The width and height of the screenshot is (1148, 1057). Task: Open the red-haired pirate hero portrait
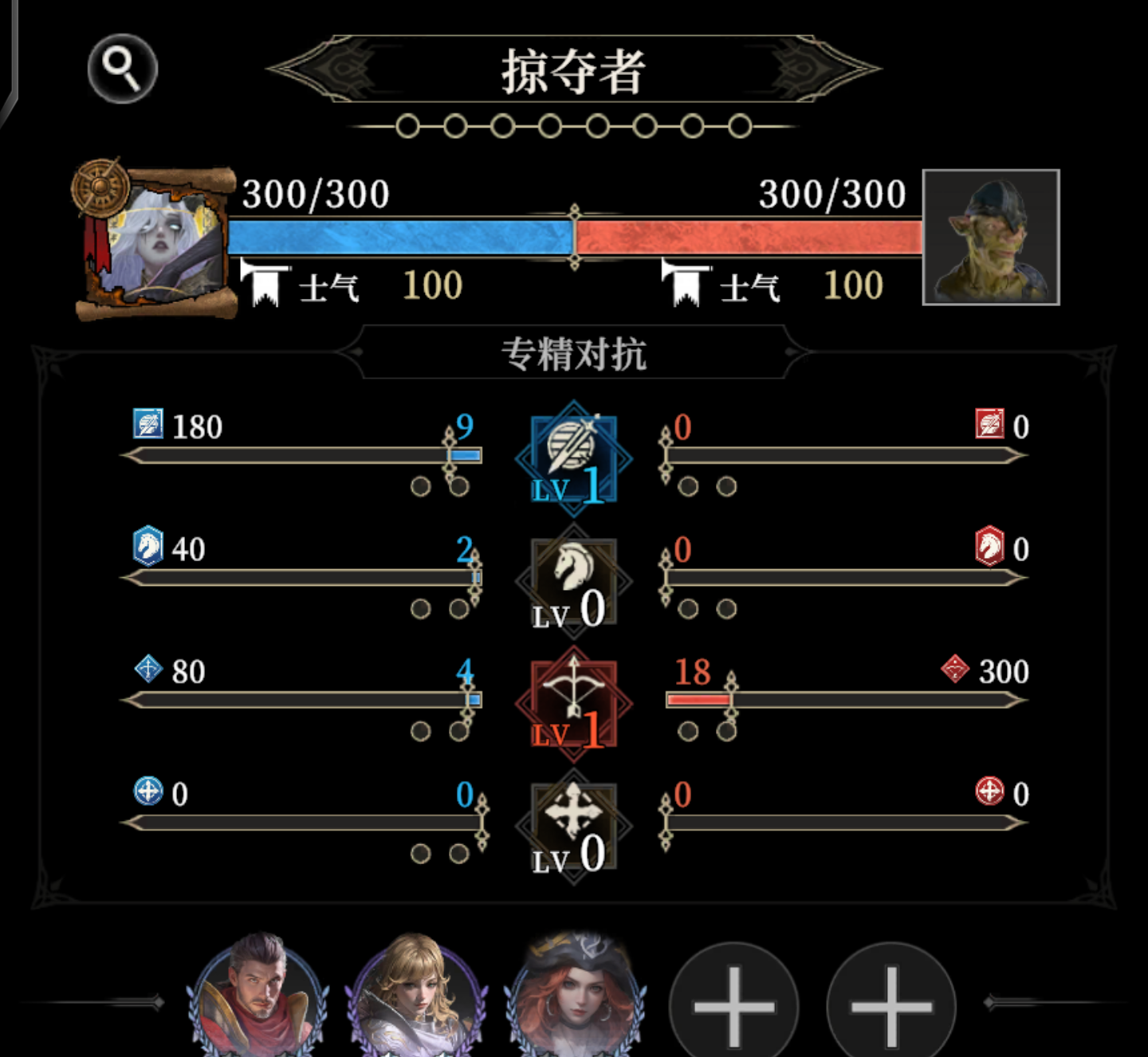click(575, 998)
